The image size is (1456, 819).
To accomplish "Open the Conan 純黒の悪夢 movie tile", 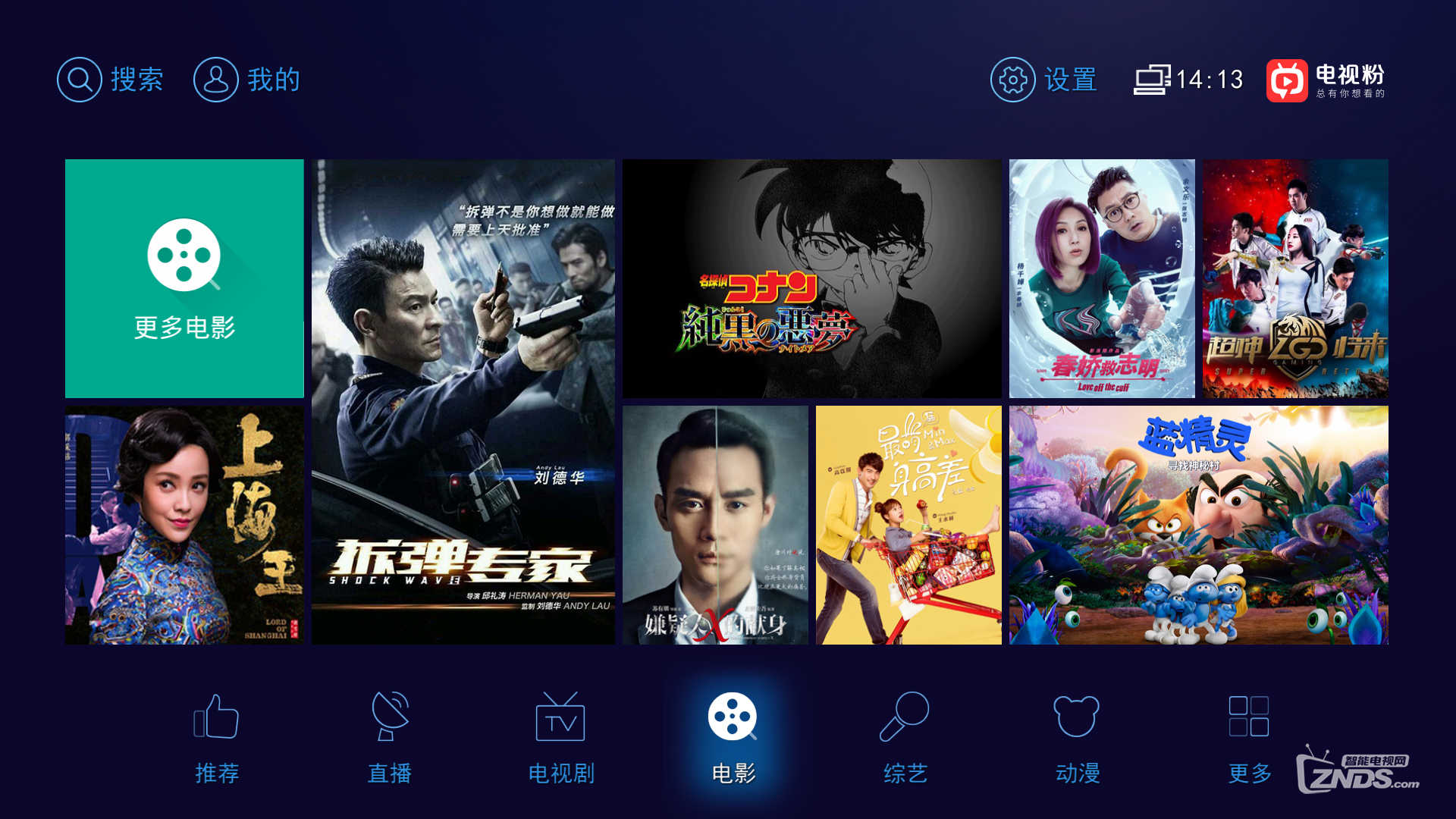I will pos(811,278).
